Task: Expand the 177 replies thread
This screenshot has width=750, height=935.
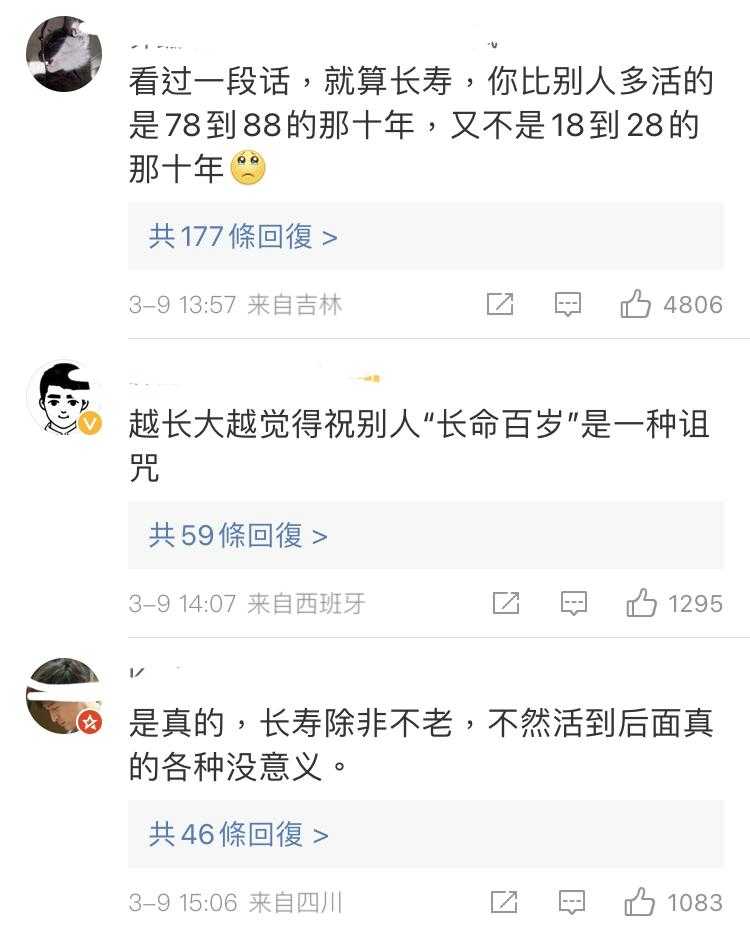Action: 243,237
